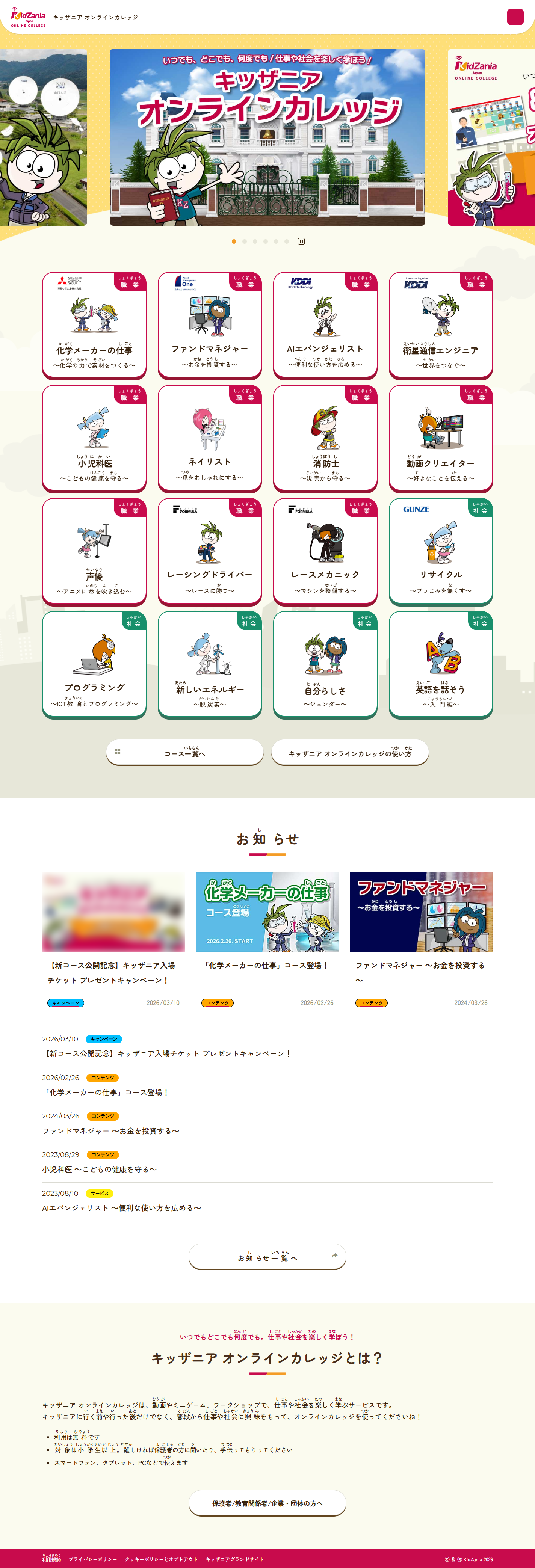Screen dimensions: 535x1568
Task: Open the 化学メーカーの仕事 course card
Action: pyautogui.click(x=94, y=326)
